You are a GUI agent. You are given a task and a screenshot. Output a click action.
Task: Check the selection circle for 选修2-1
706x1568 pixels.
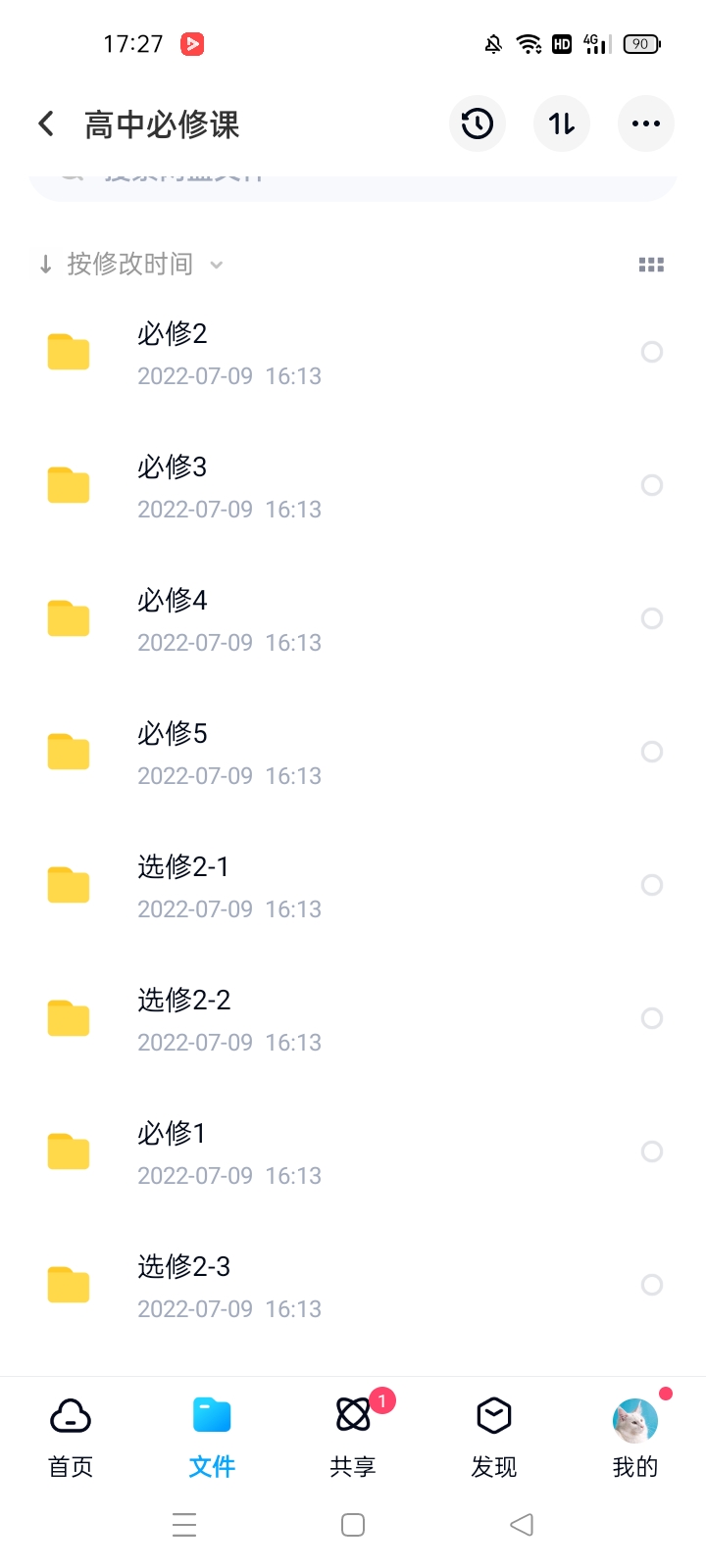coord(651,885)
